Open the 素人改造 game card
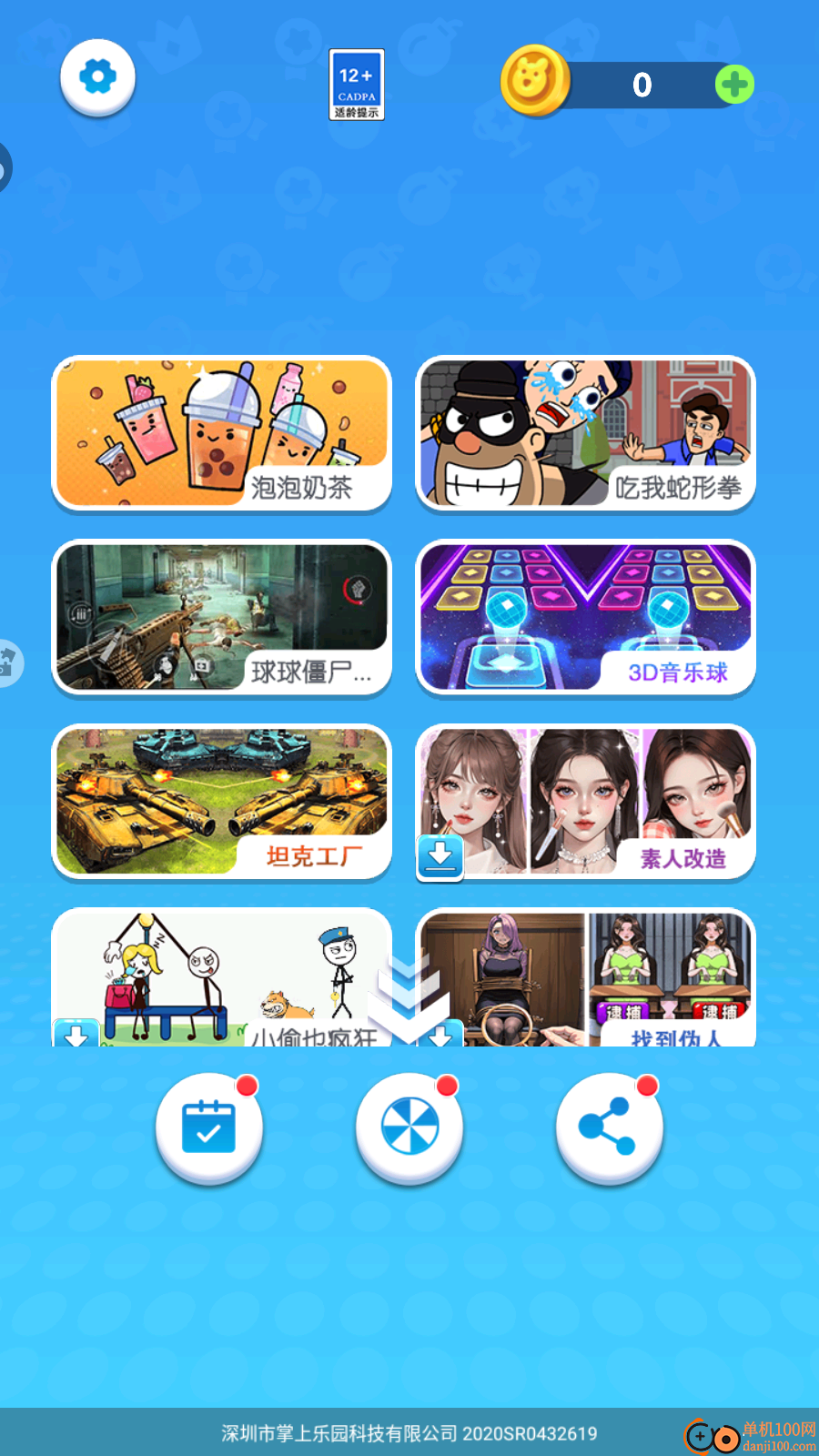Image resolution: width=819 pixels, height=1456 pixels. coord(585,802)
